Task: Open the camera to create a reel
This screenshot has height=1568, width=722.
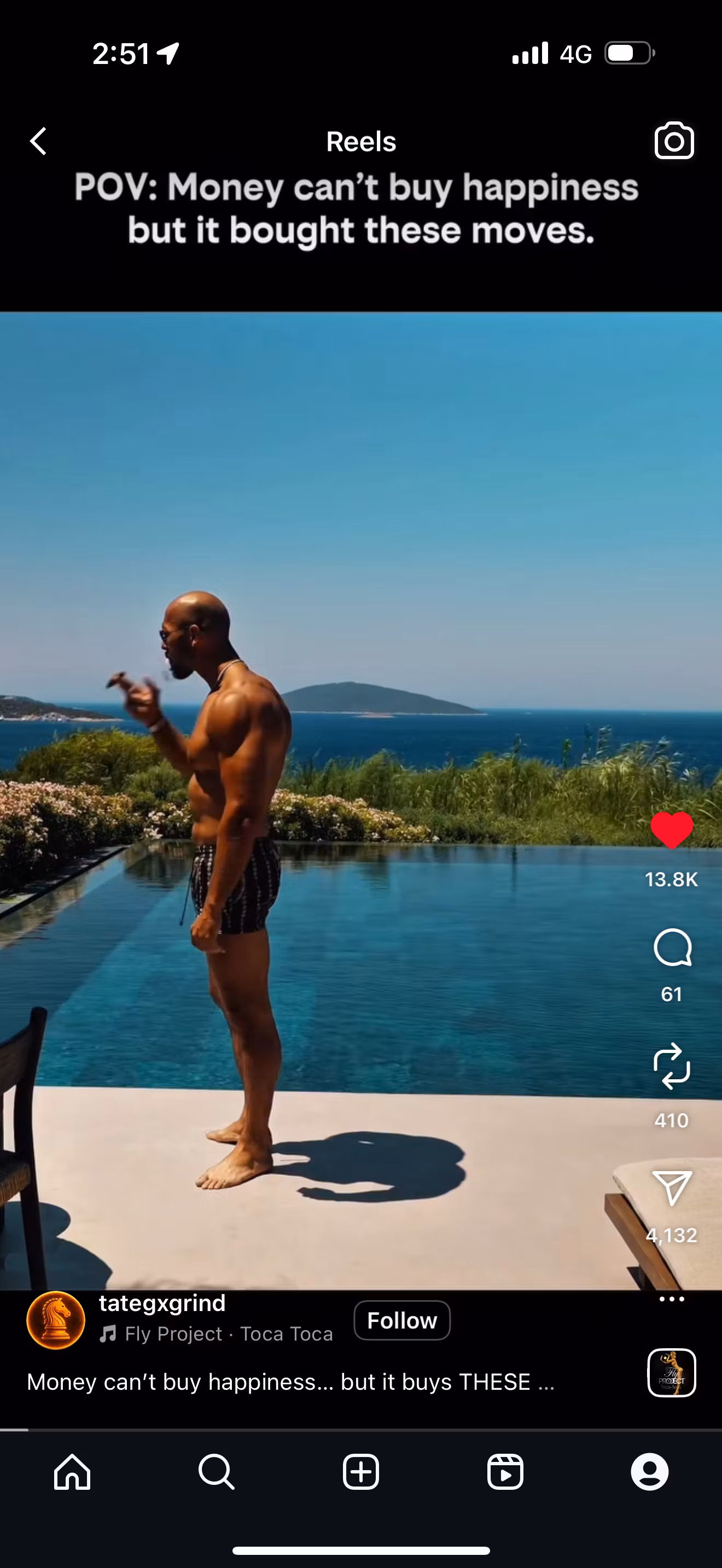Action: [x=673, y=141]
